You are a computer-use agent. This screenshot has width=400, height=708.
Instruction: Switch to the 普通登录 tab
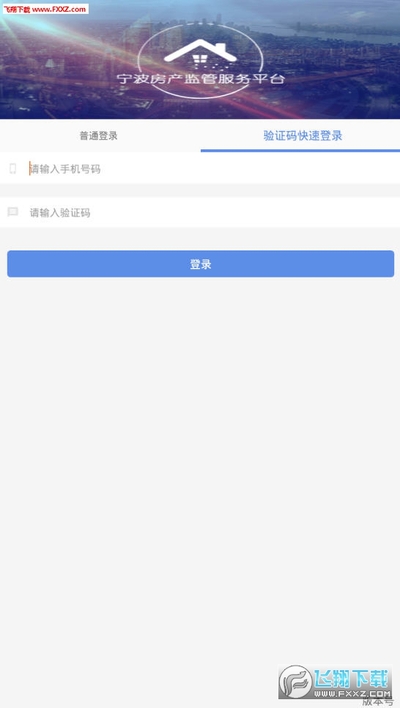point(99,135)
